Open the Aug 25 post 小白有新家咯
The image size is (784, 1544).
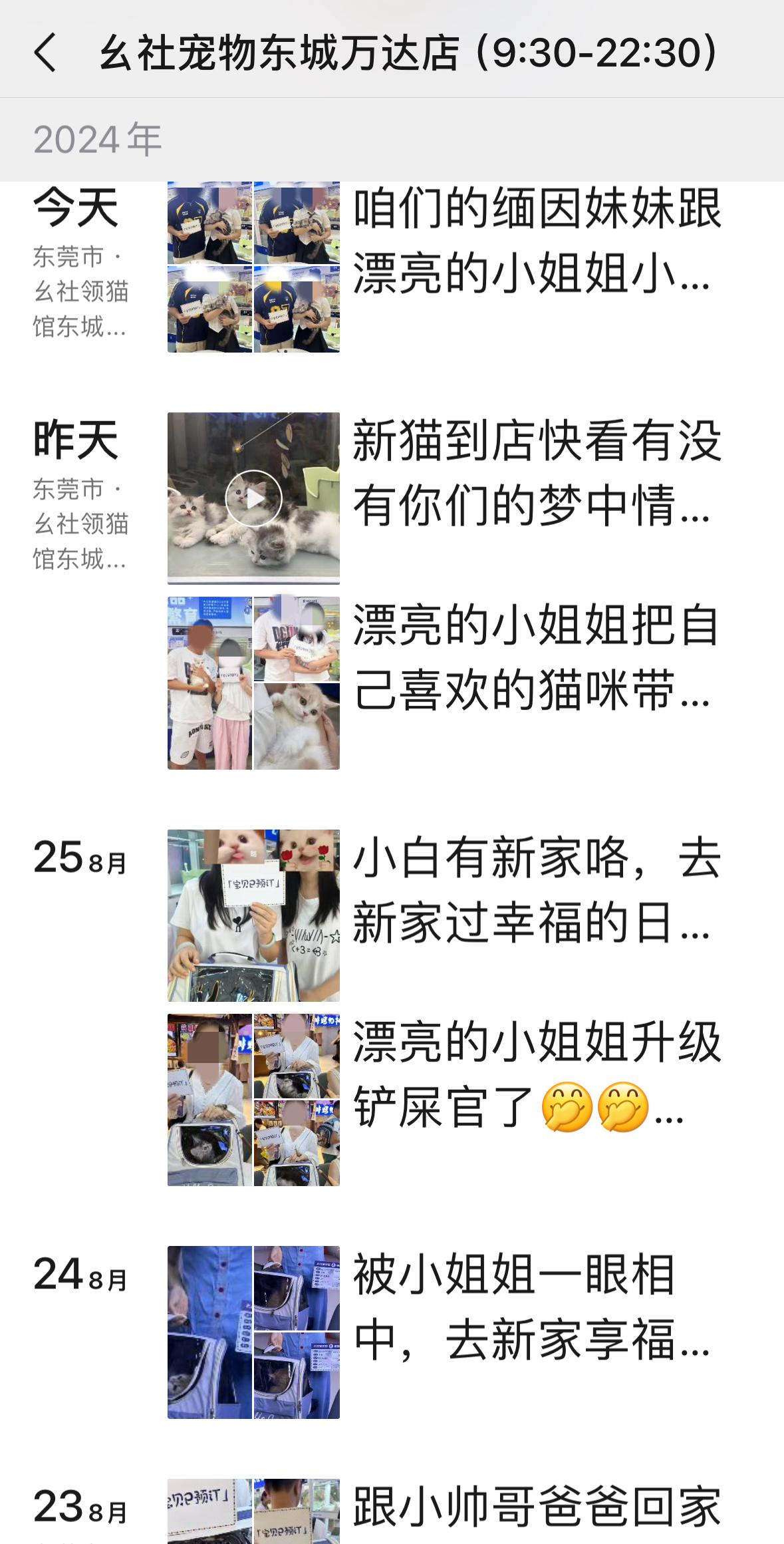click(536, 890)
